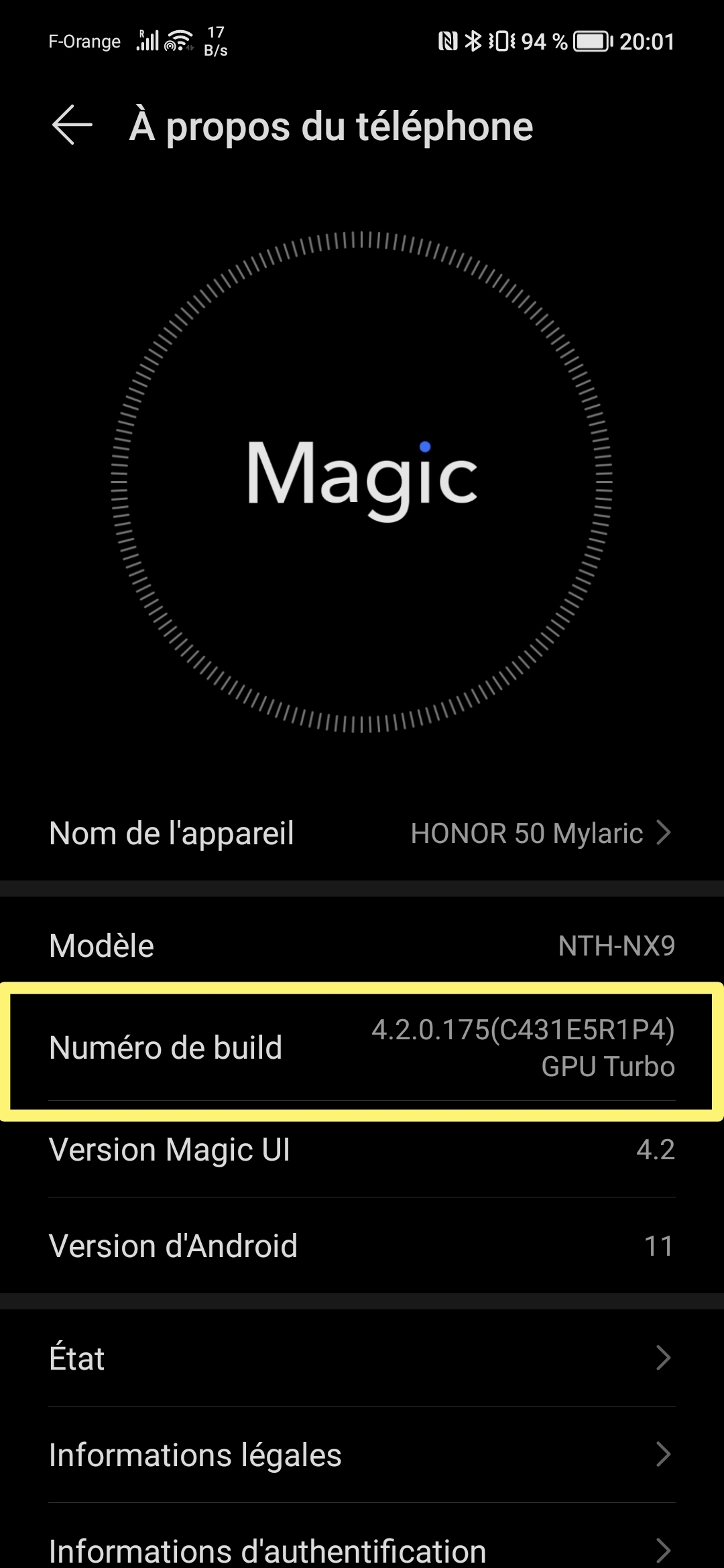Screen dimensions: 724x1568
Task: Open Informations légales
Action: (362, 1455)
